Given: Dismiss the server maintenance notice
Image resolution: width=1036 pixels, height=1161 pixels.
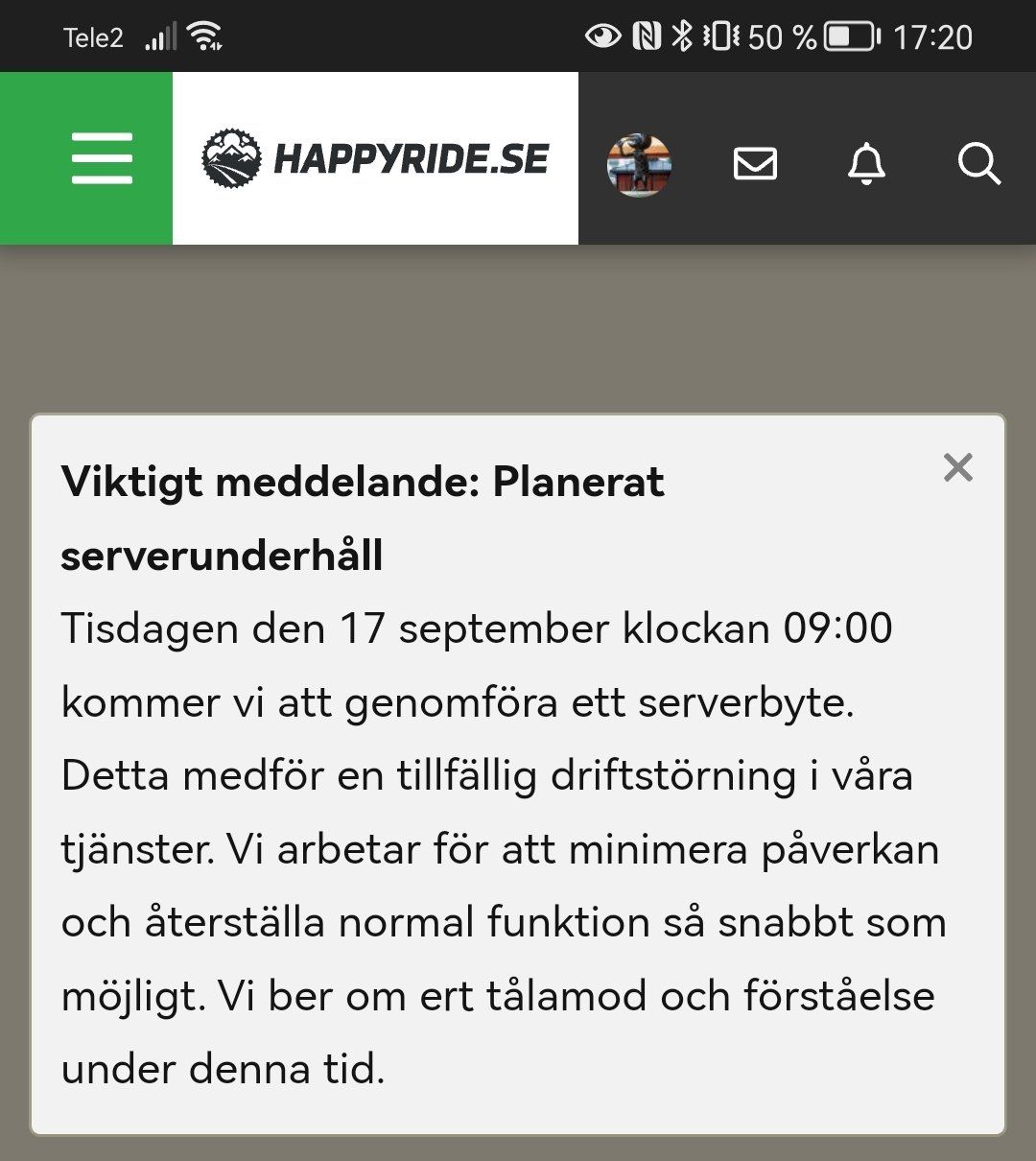Looking at the screenshot, I should (x=957, y=467).
